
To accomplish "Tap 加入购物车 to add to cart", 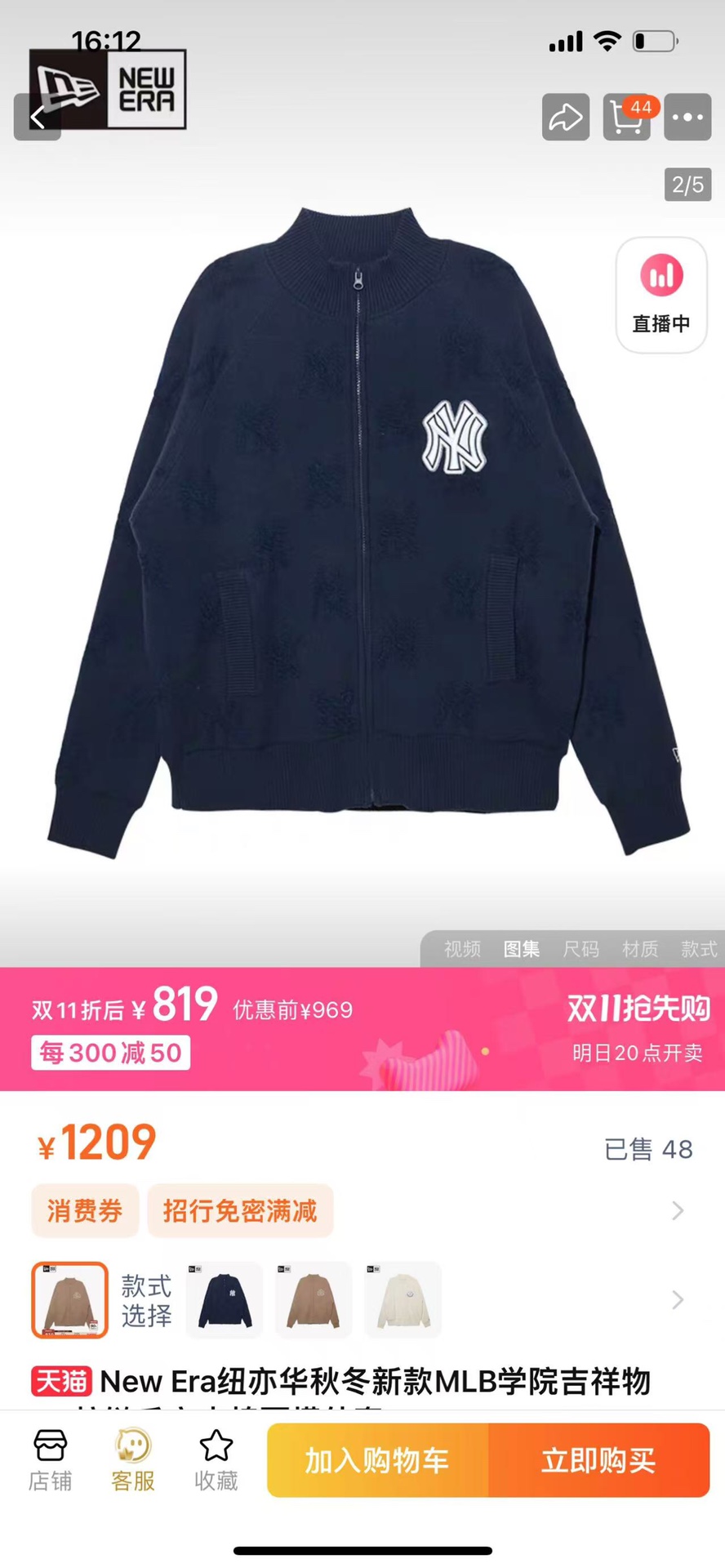I will (378, 1460).
